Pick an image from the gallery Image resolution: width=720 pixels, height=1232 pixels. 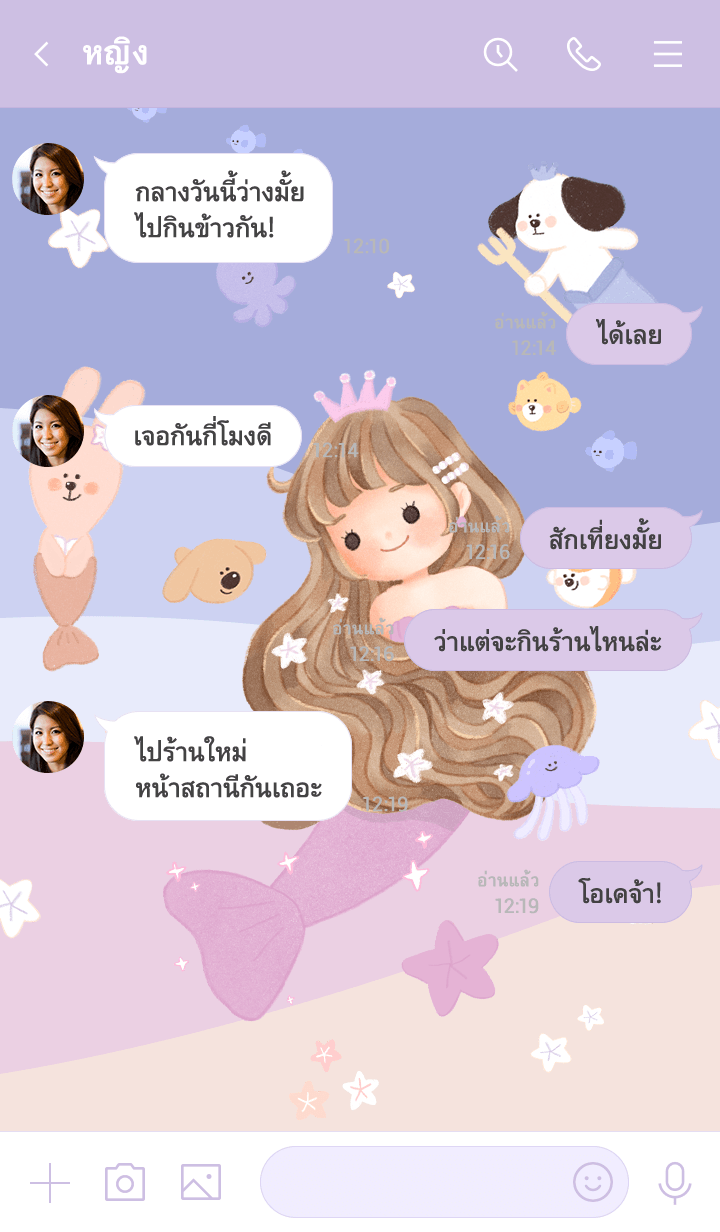200,1182
